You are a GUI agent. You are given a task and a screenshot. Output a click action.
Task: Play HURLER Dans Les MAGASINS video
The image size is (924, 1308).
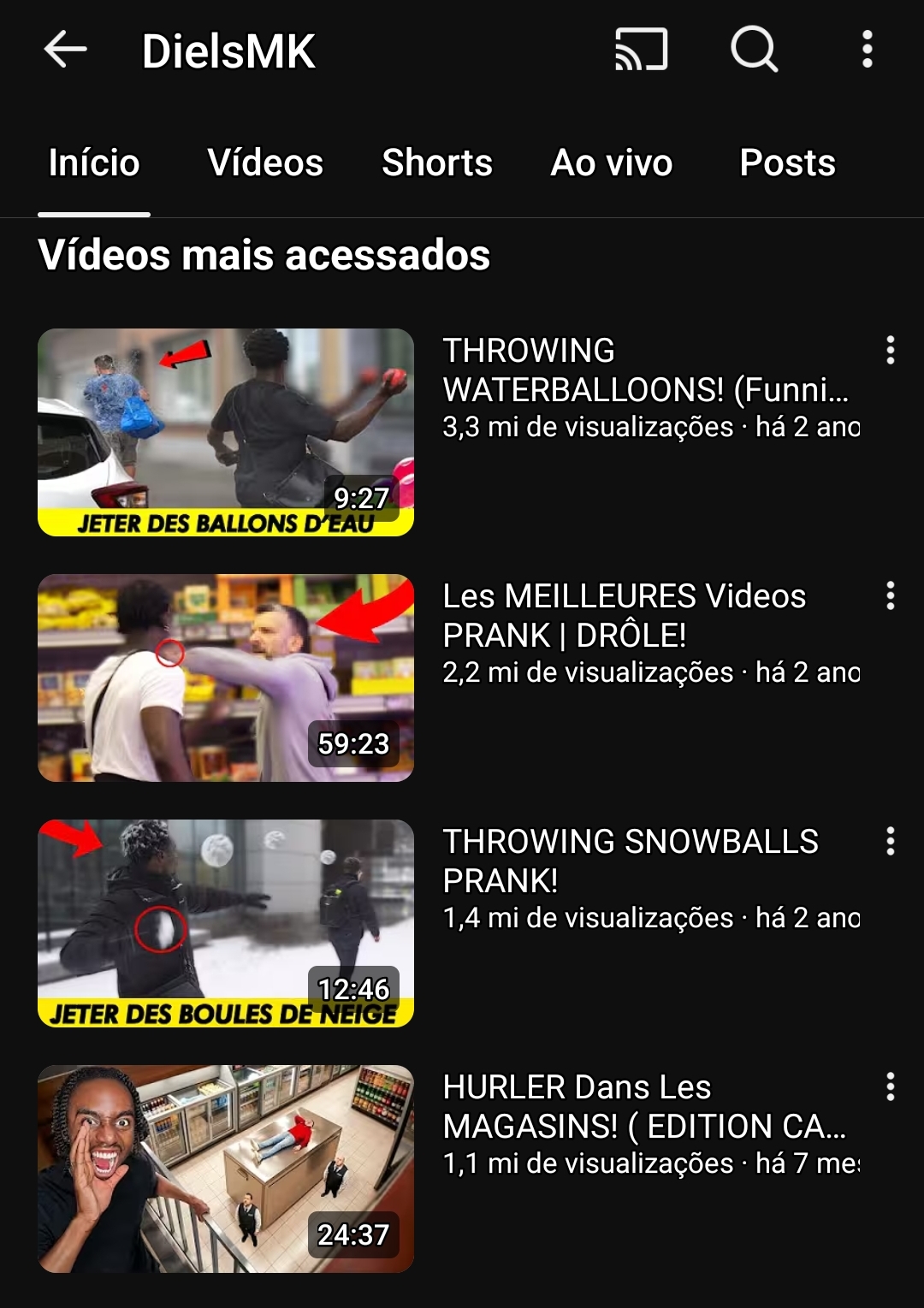pyautogui.click(x=226, y=1169)
